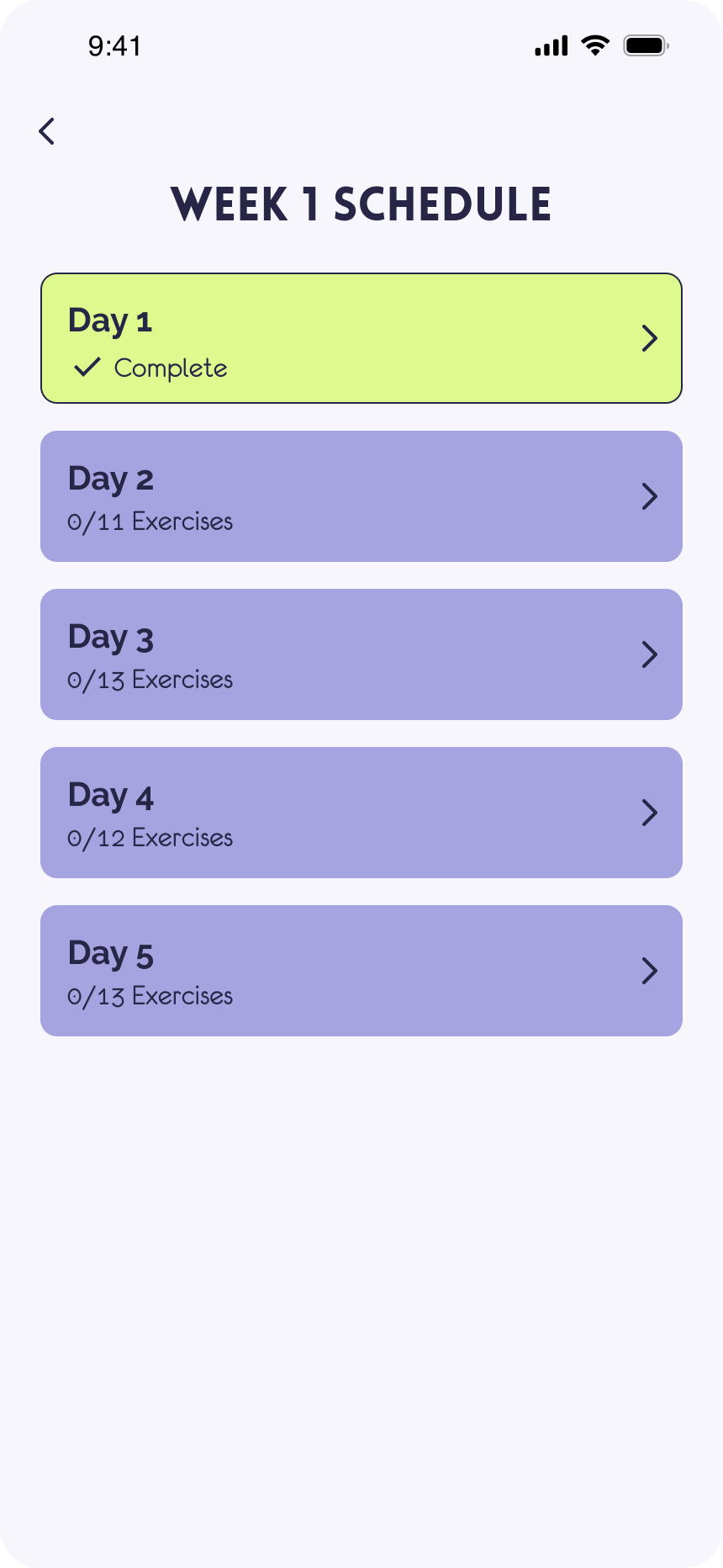Click the 0/11 Exercises progress text

pos(150,522)
